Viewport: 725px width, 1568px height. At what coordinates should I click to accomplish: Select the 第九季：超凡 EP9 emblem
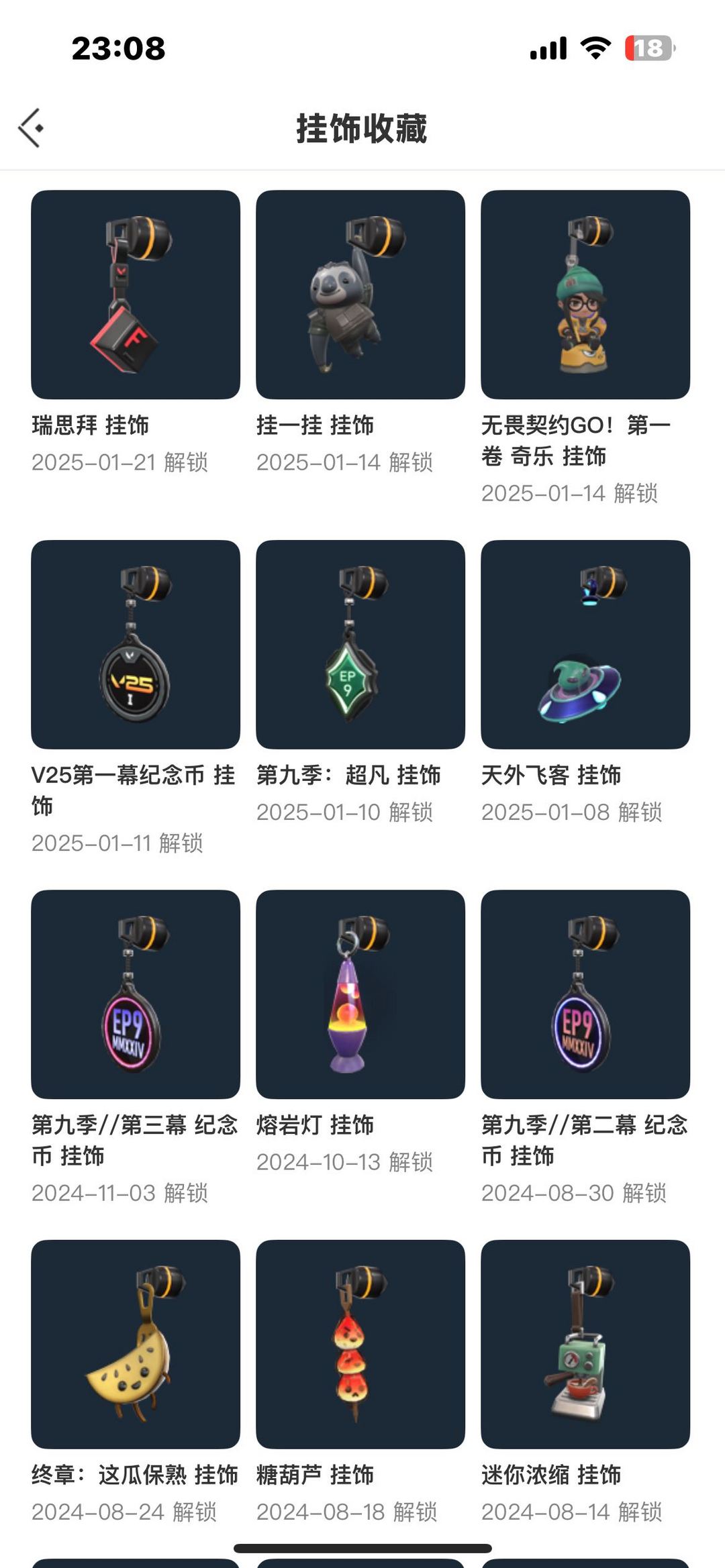(x=359, y=647)
